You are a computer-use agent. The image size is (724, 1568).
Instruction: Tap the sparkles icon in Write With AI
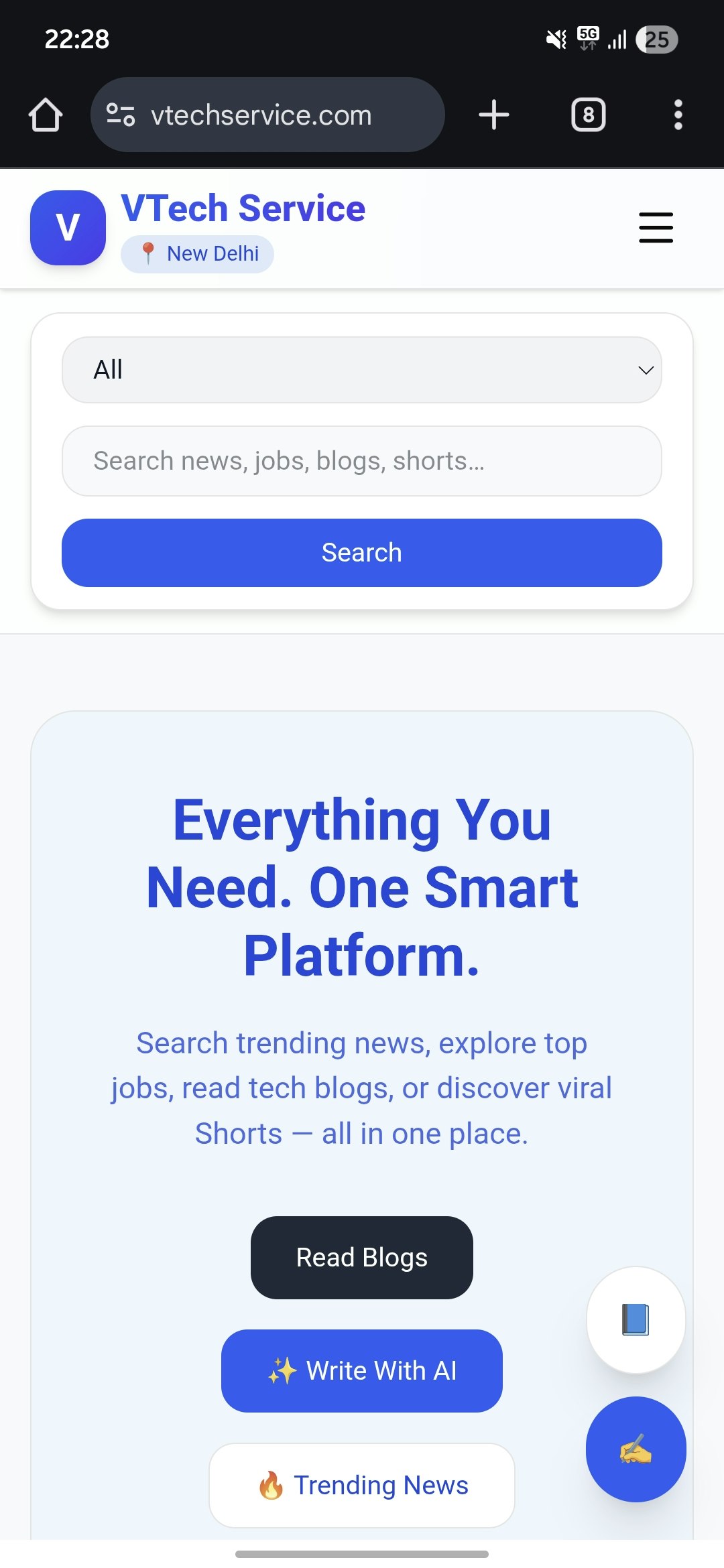click(x=285, y=1370)
